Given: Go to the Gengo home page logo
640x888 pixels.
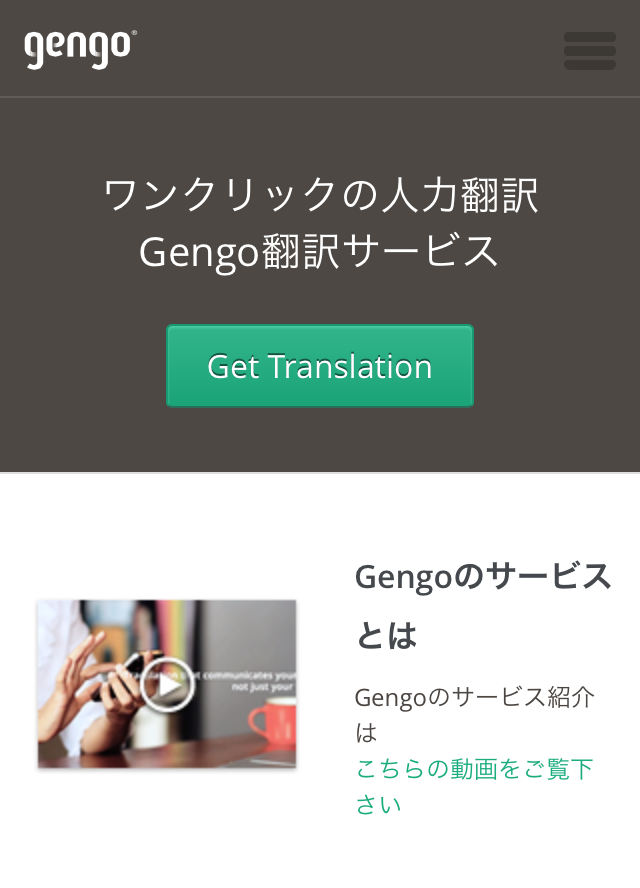Looking at the screenshot, I should pos(80,48).
